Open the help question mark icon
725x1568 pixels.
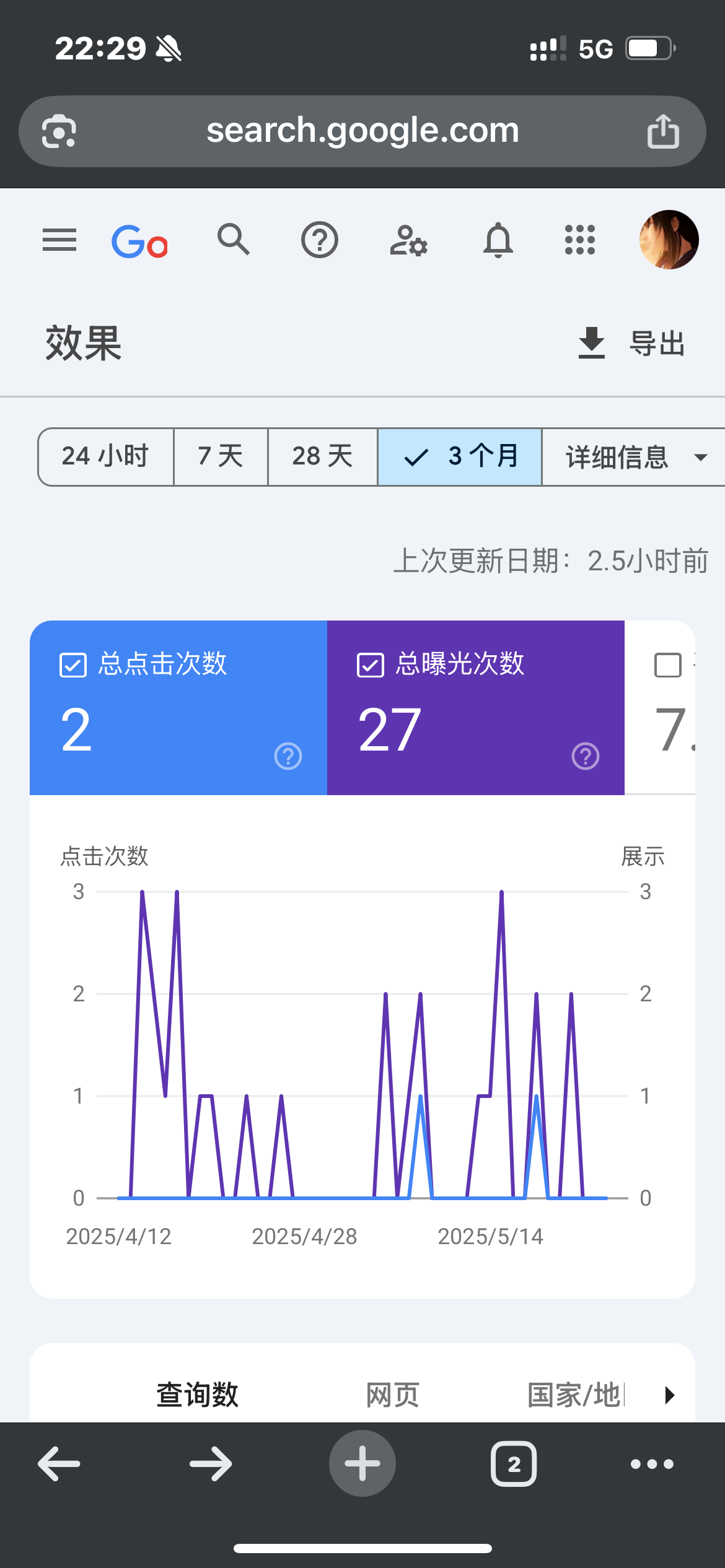tap(320, 240)
